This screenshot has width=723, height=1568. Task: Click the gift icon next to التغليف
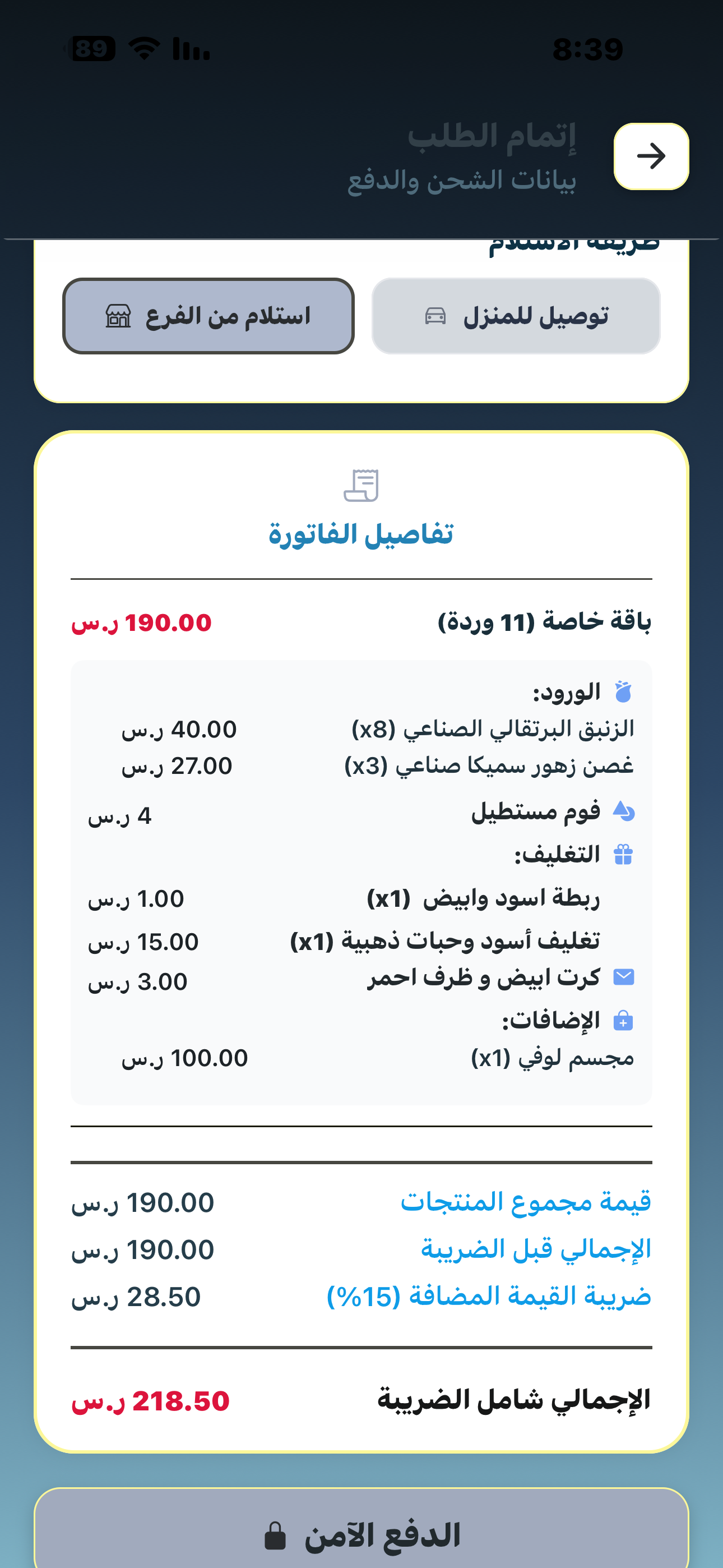click(624, 854)
